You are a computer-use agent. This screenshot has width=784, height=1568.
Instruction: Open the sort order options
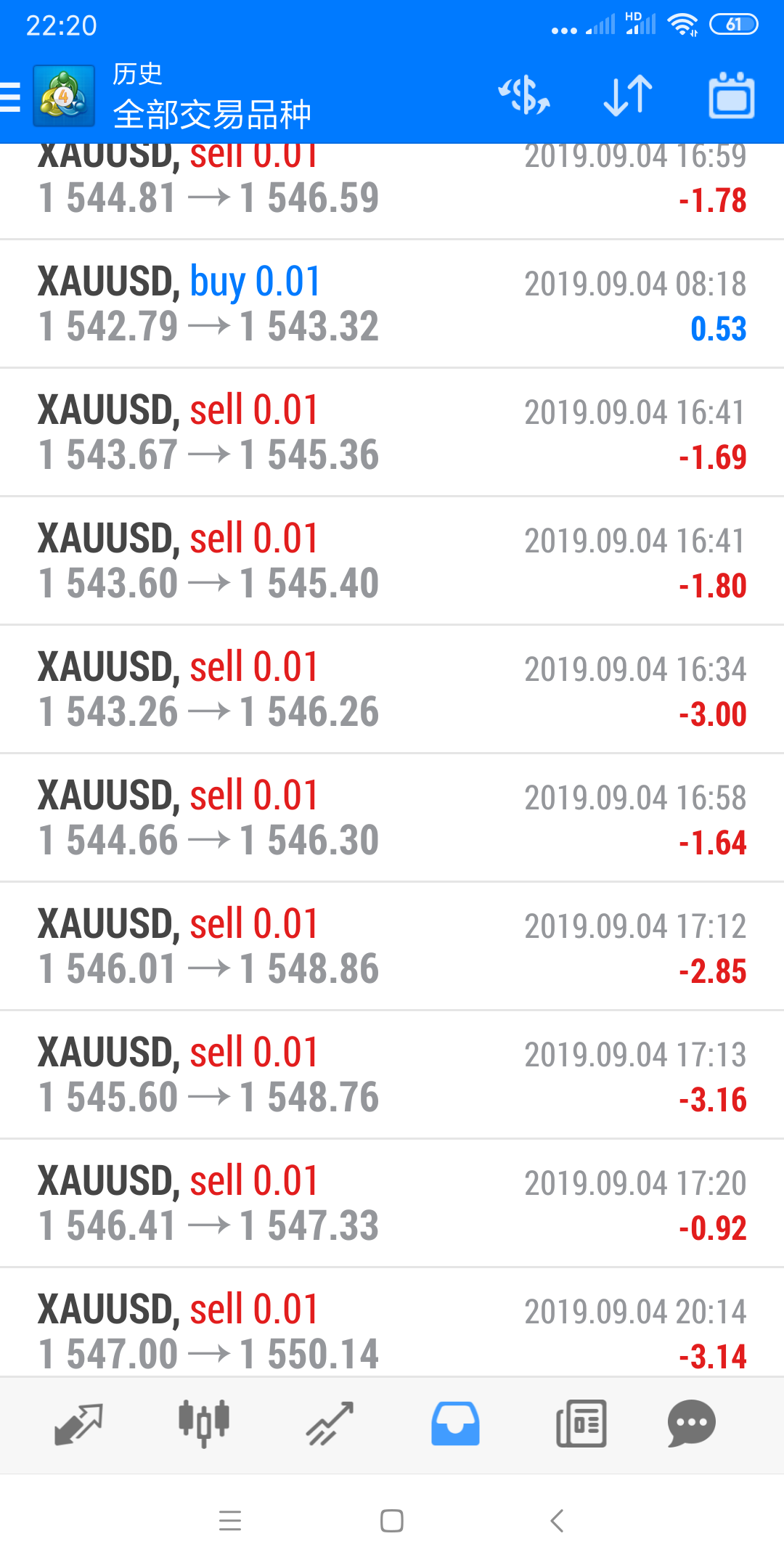tap(628, 96)
